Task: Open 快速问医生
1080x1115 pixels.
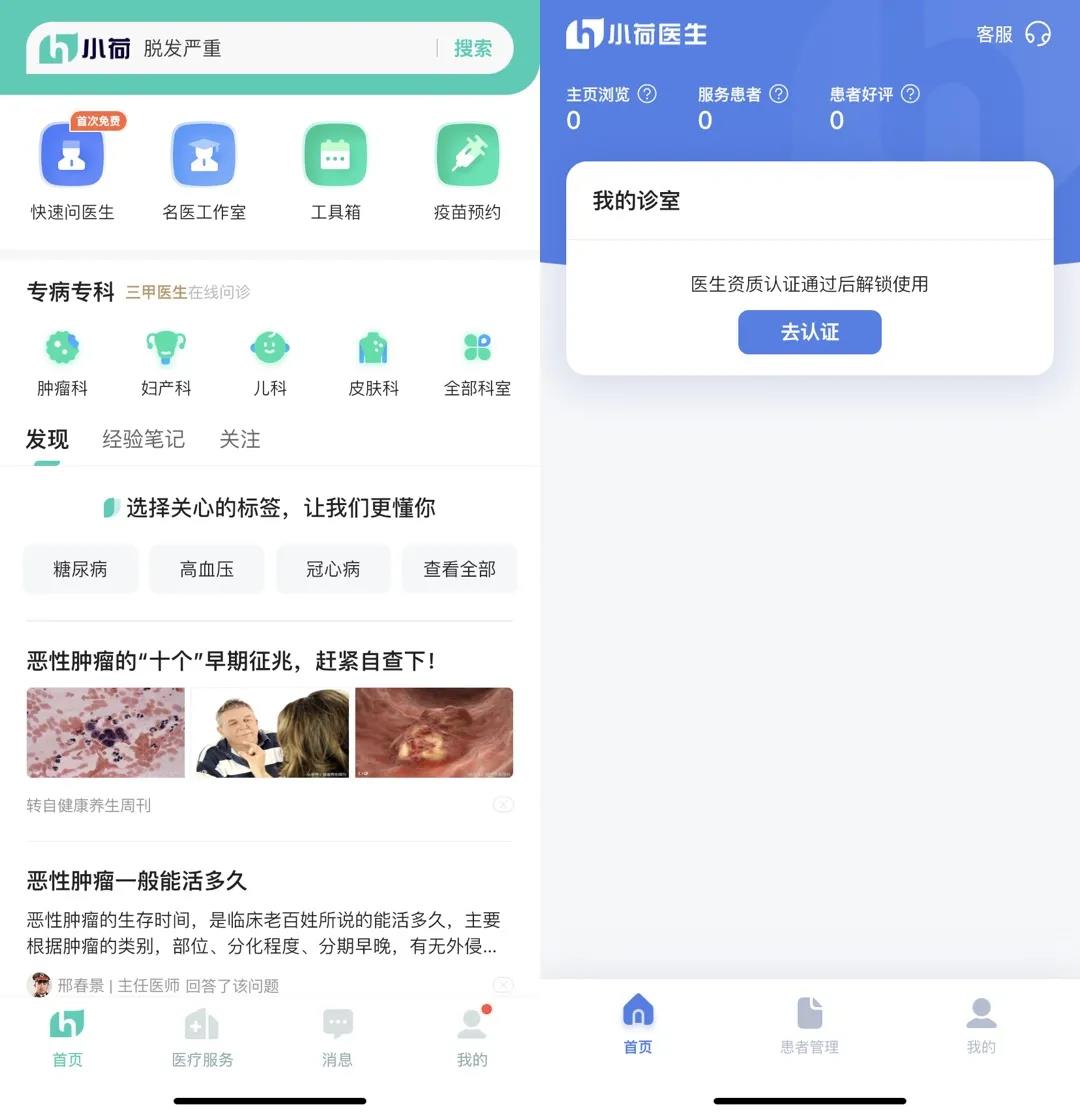Action: click(72, 170)
